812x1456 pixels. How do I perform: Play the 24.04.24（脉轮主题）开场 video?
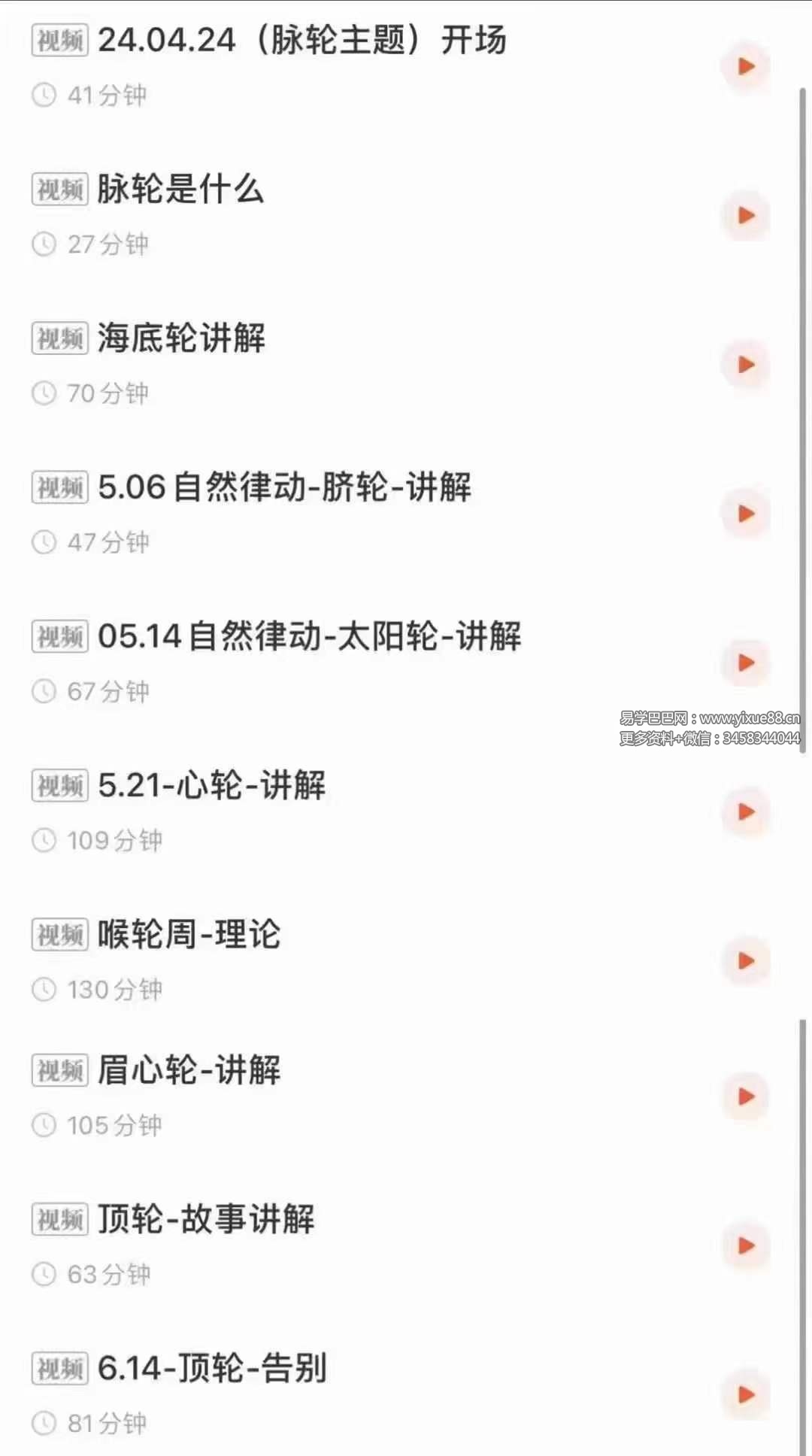pyautogui.click(x=745, y=66)
